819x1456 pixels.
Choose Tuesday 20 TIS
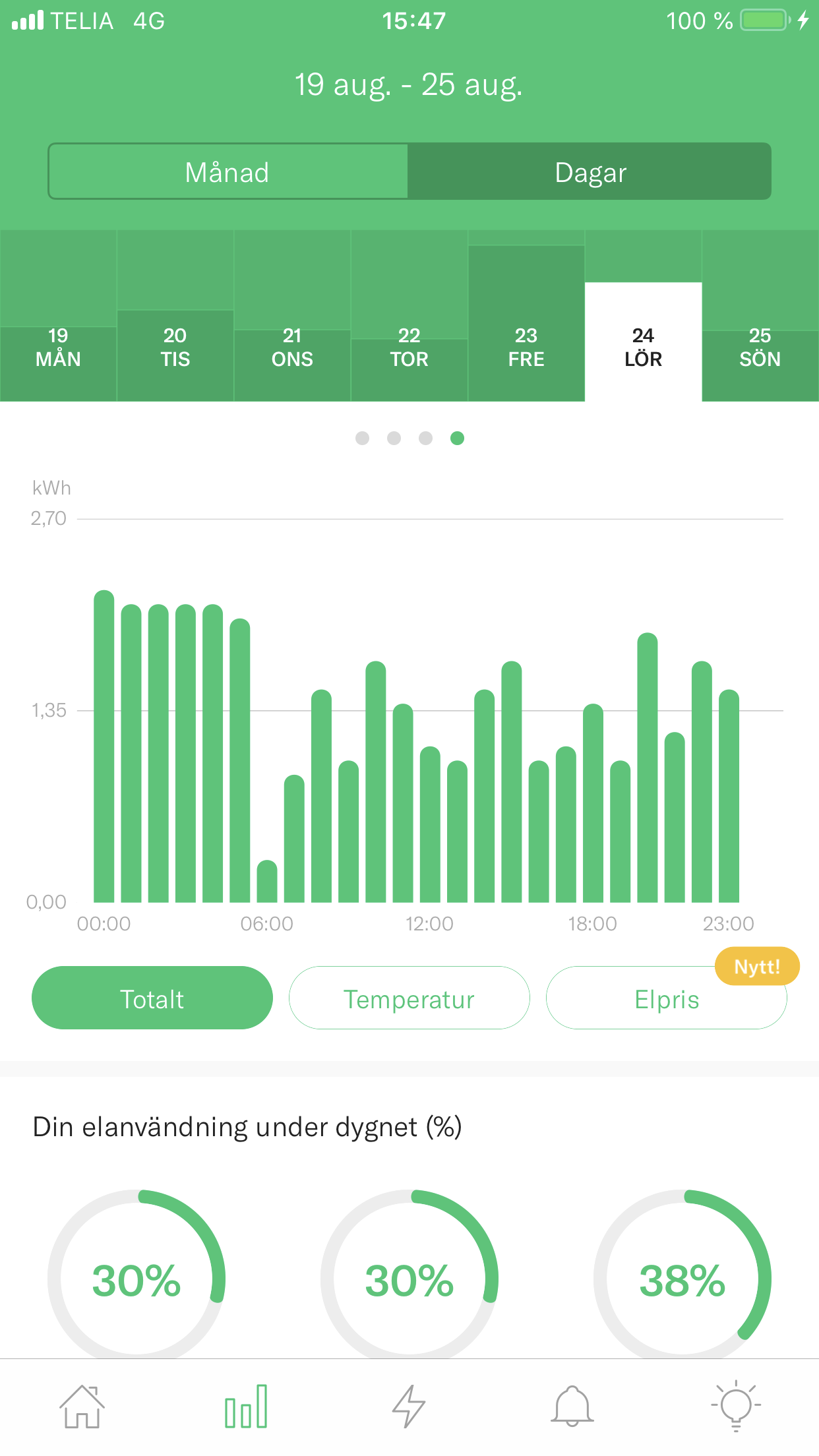(175, 348)
